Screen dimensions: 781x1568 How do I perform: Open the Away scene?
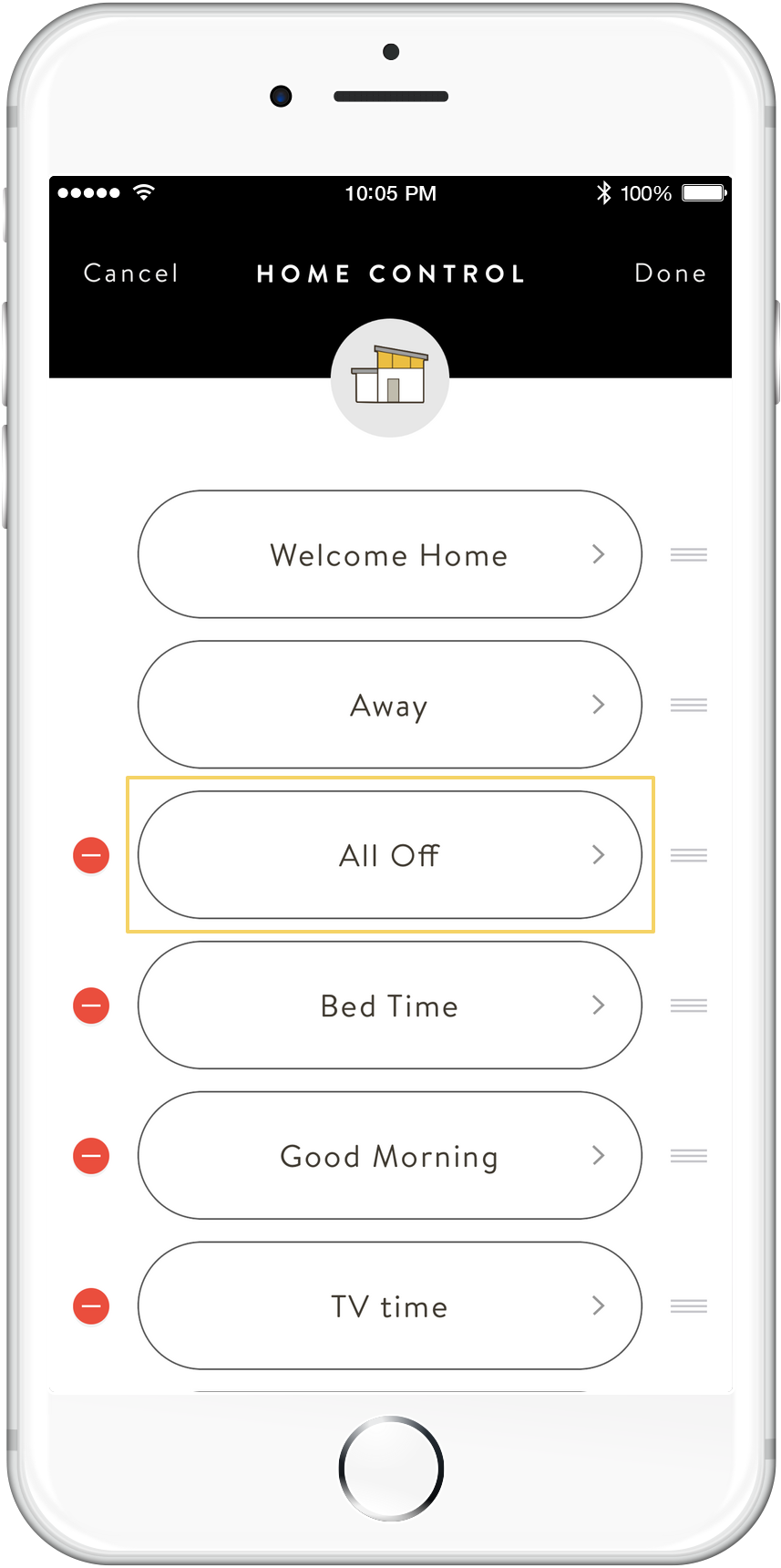[390, 705]
